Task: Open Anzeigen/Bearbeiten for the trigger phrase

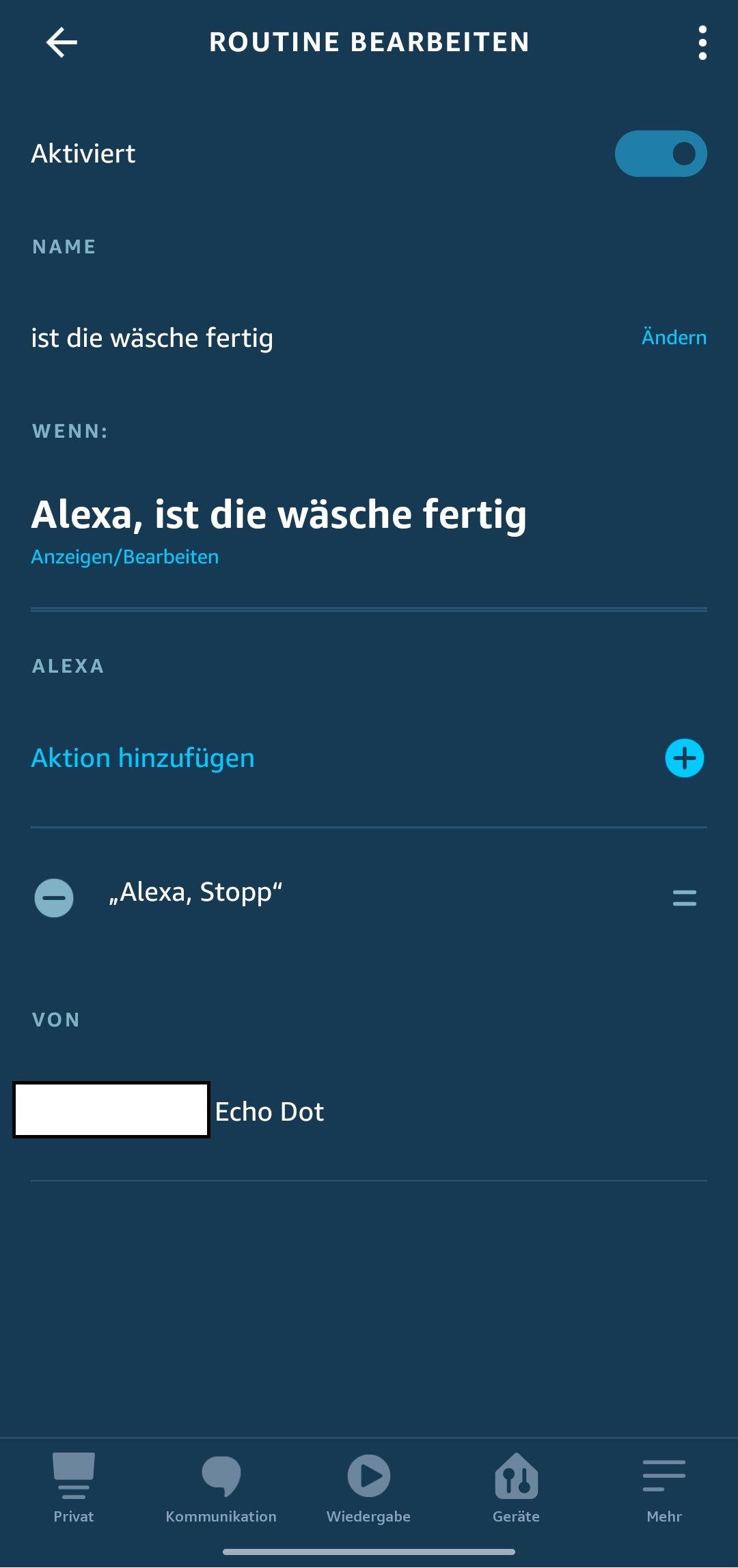Action: click(125, 557)
